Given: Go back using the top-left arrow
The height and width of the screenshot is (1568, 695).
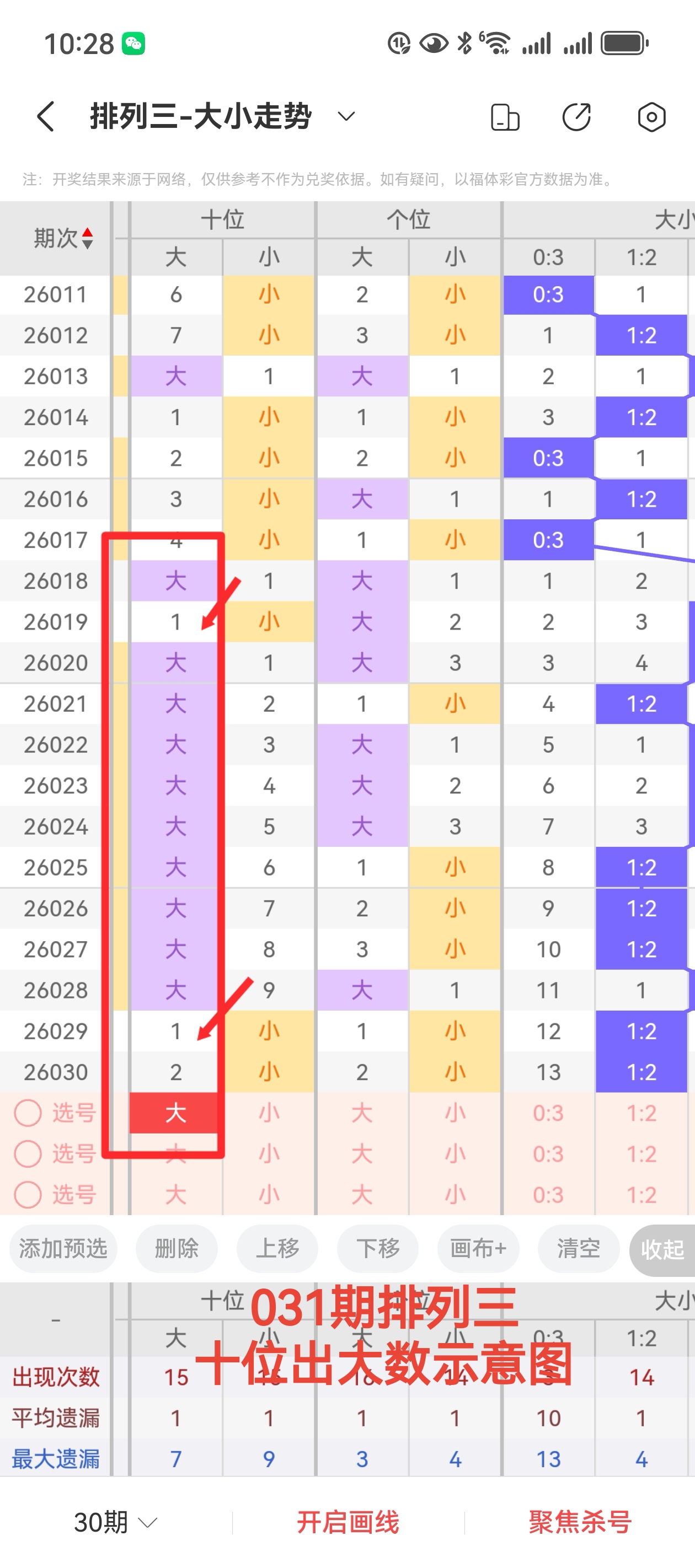Looking at the screenshot, I should (46, 116).
